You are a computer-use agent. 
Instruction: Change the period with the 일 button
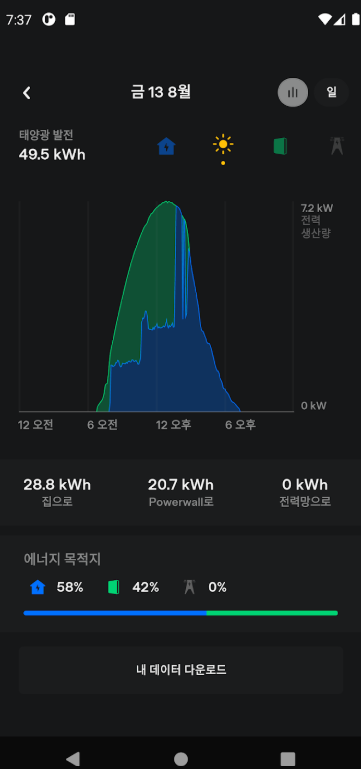coord(332,92)
